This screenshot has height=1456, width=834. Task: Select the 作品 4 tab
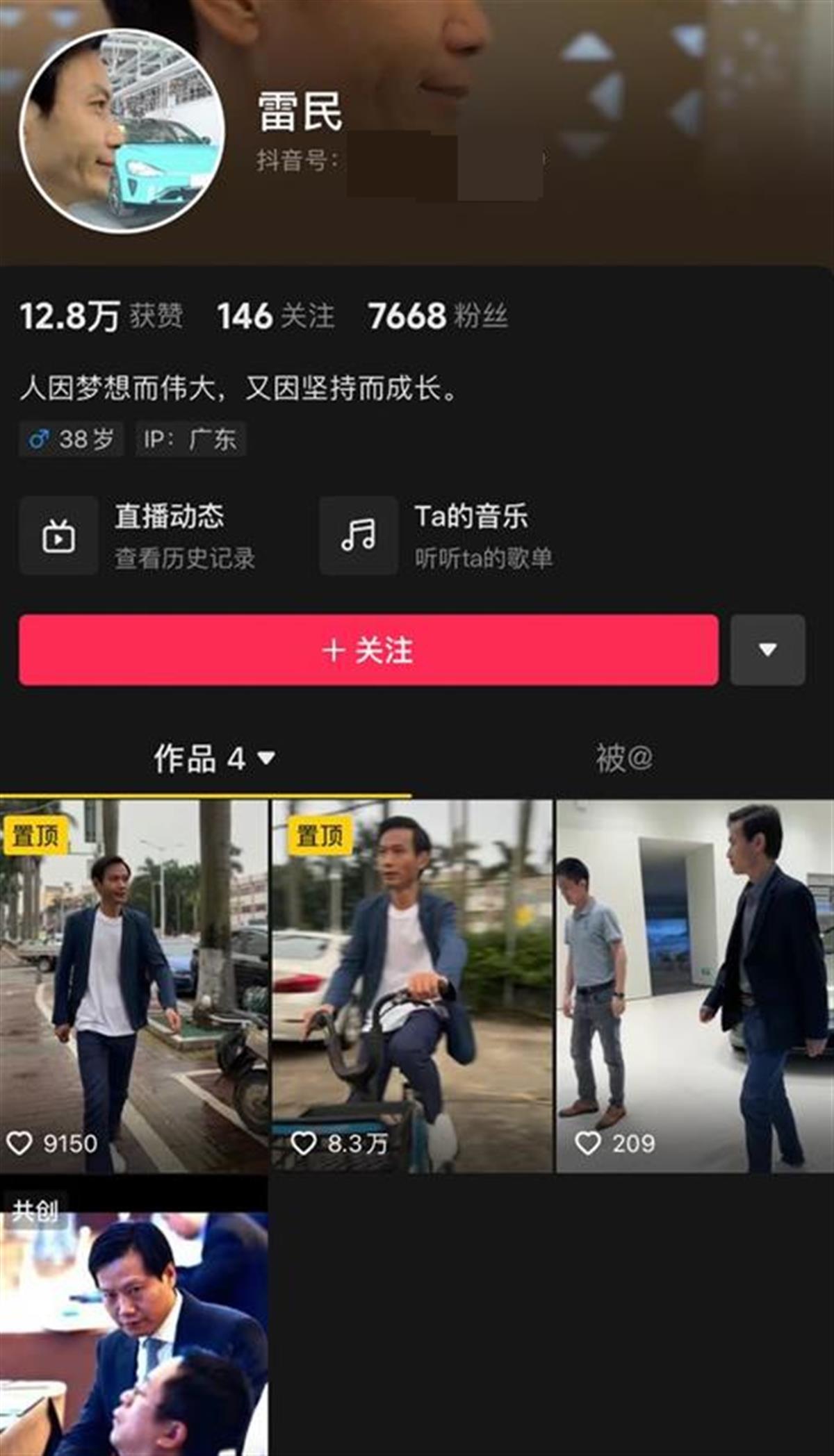tap(214, 758)
